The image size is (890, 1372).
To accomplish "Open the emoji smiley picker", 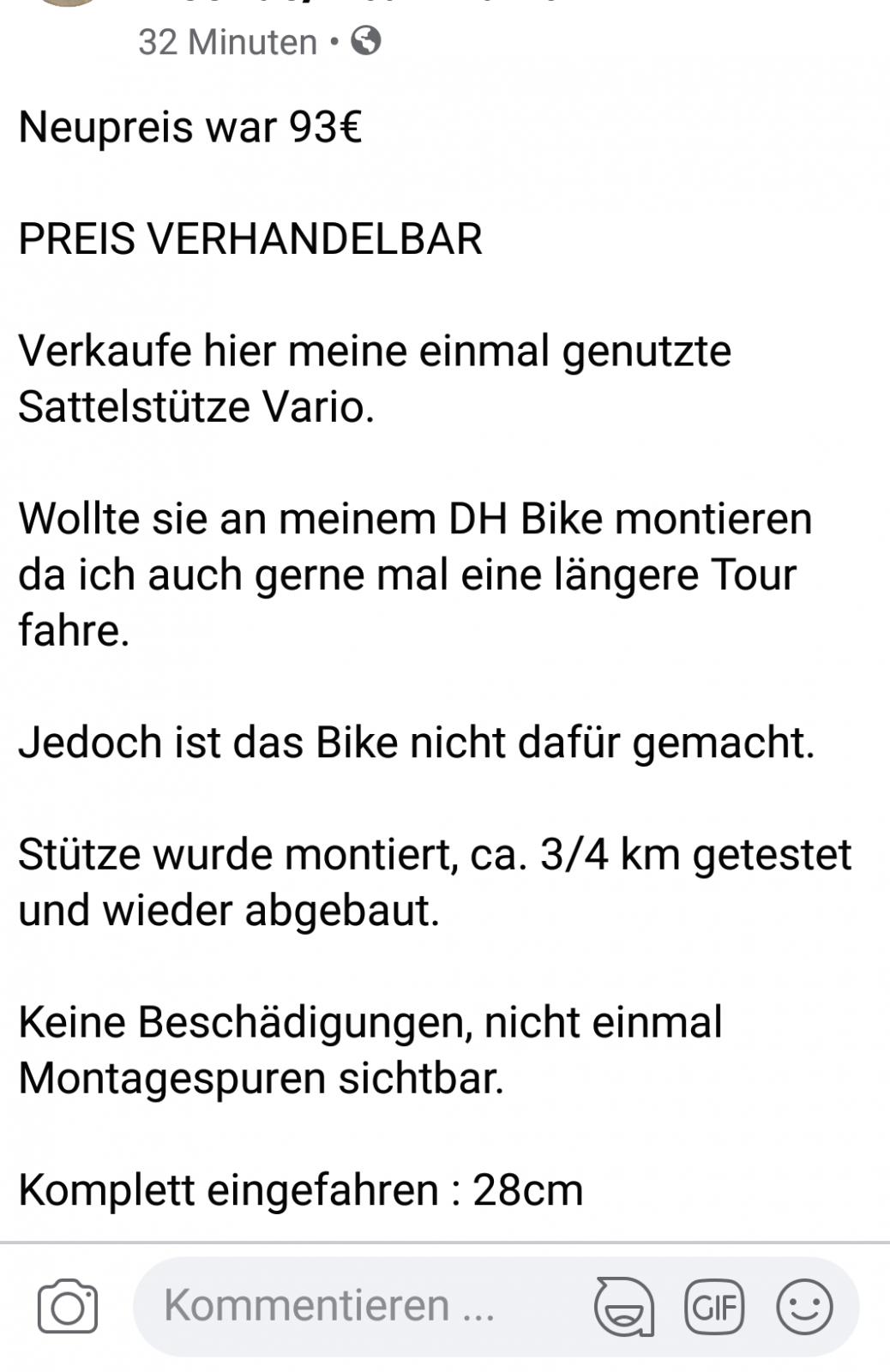I will [804, 1307].
